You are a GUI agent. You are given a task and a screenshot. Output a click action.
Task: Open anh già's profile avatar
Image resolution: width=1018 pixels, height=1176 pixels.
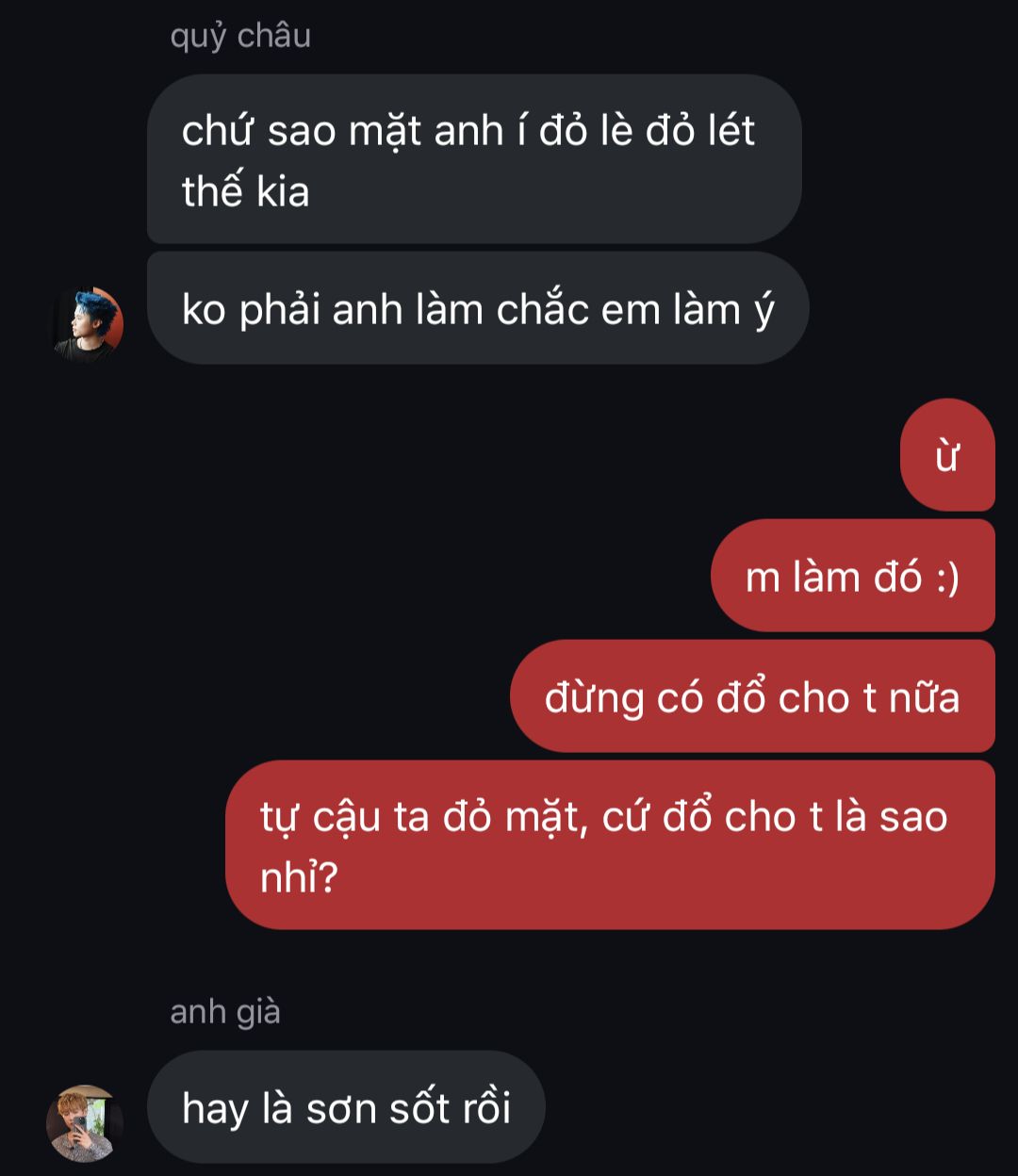(85, 1122)
